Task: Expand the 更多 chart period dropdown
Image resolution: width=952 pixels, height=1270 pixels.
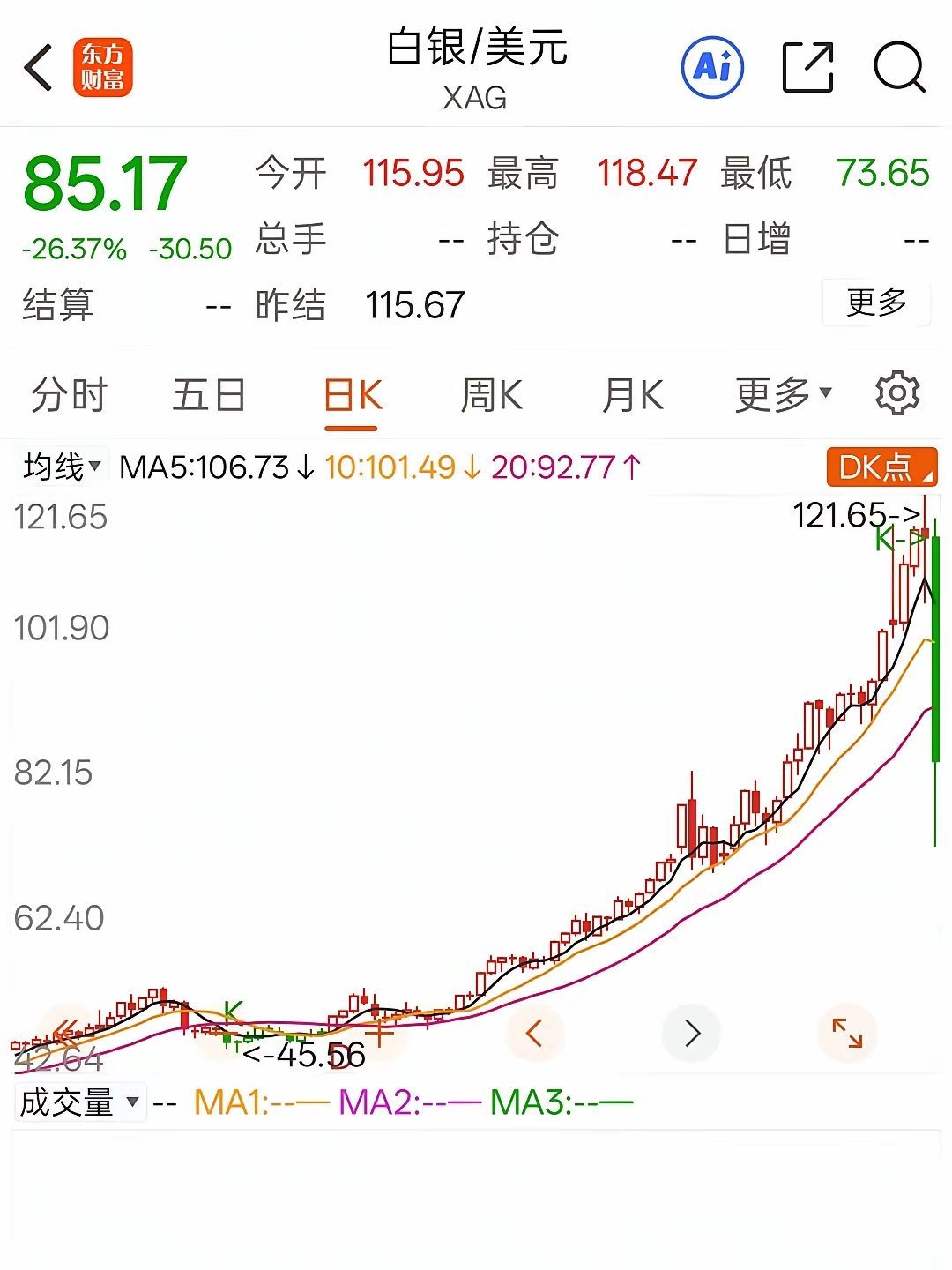Action: 783,395
